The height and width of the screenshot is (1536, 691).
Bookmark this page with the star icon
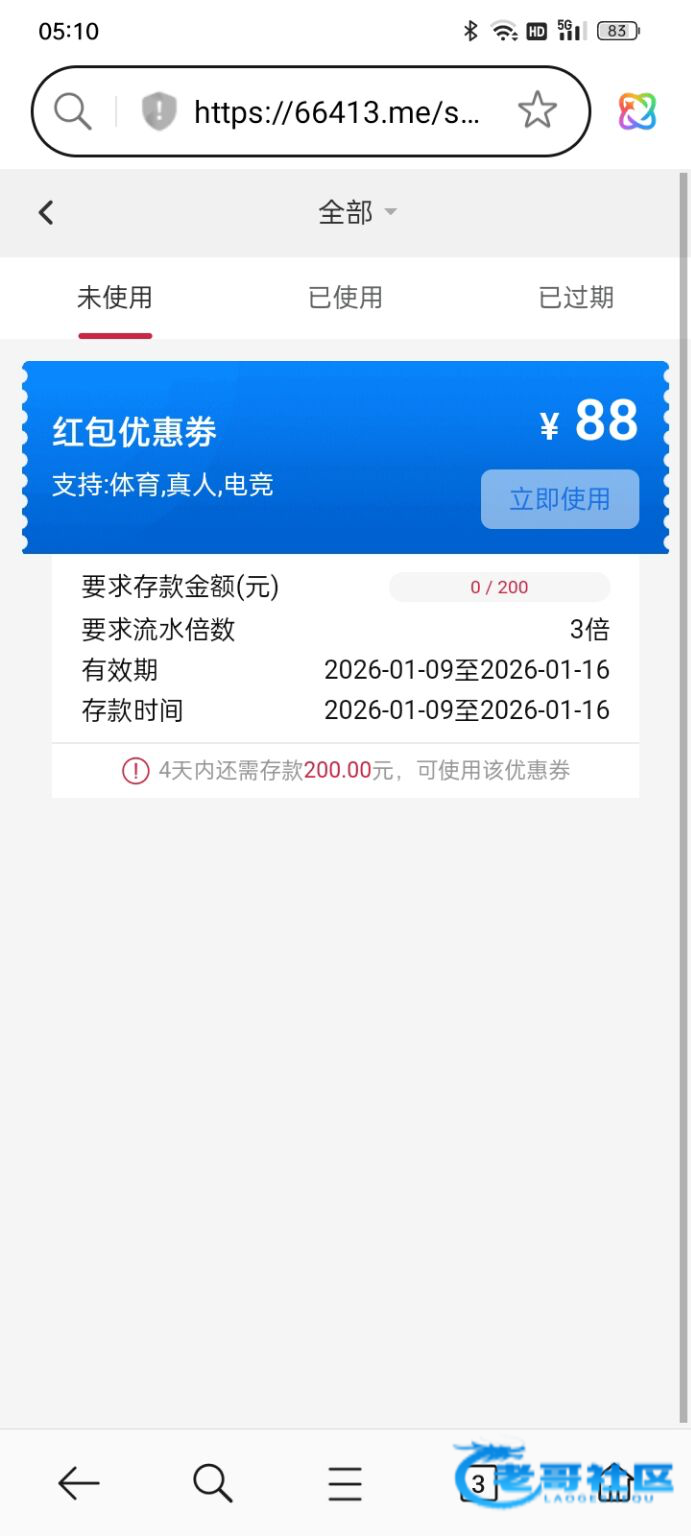click(x=537, y=111)
